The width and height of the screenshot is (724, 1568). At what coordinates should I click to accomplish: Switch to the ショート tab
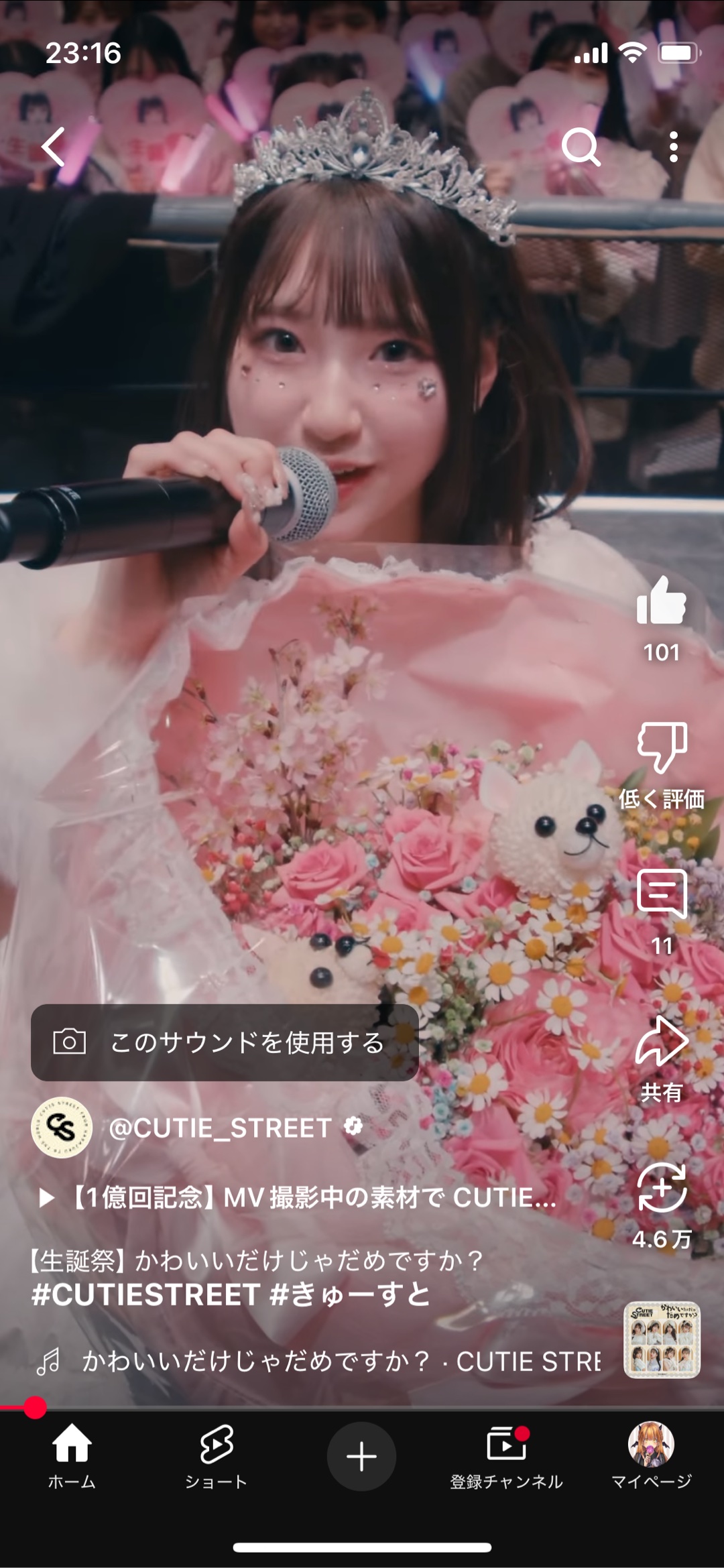point(217,1457)
